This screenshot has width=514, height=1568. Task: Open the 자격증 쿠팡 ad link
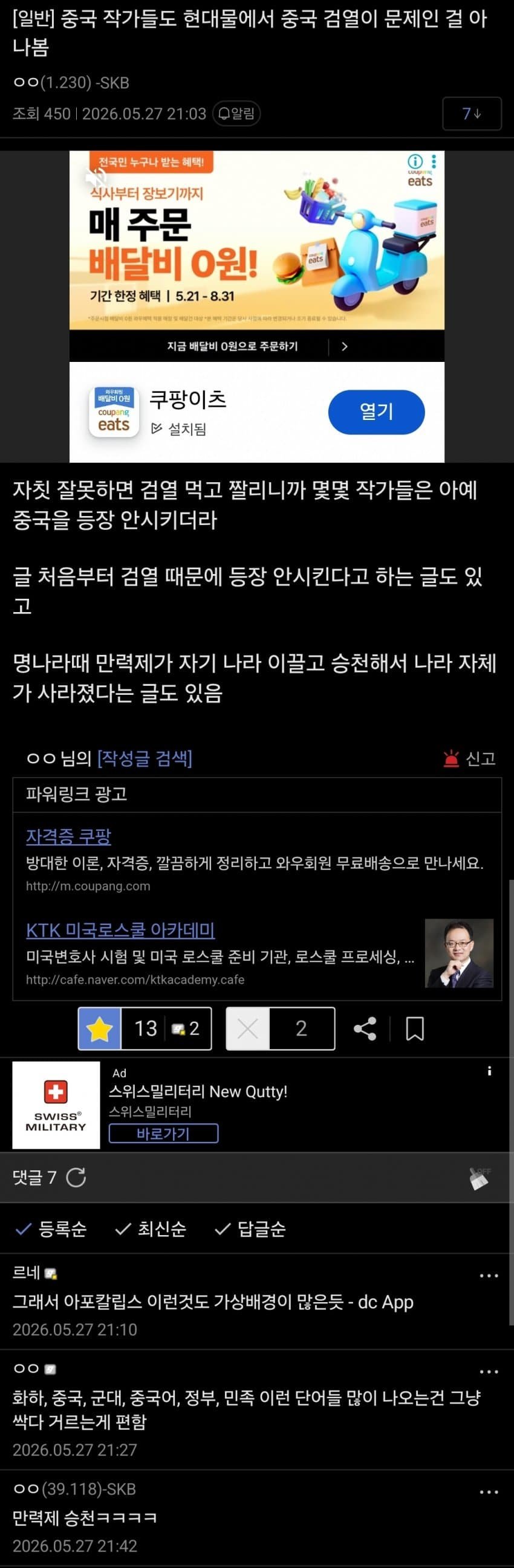pyautogui.click(x=69, y=836)
